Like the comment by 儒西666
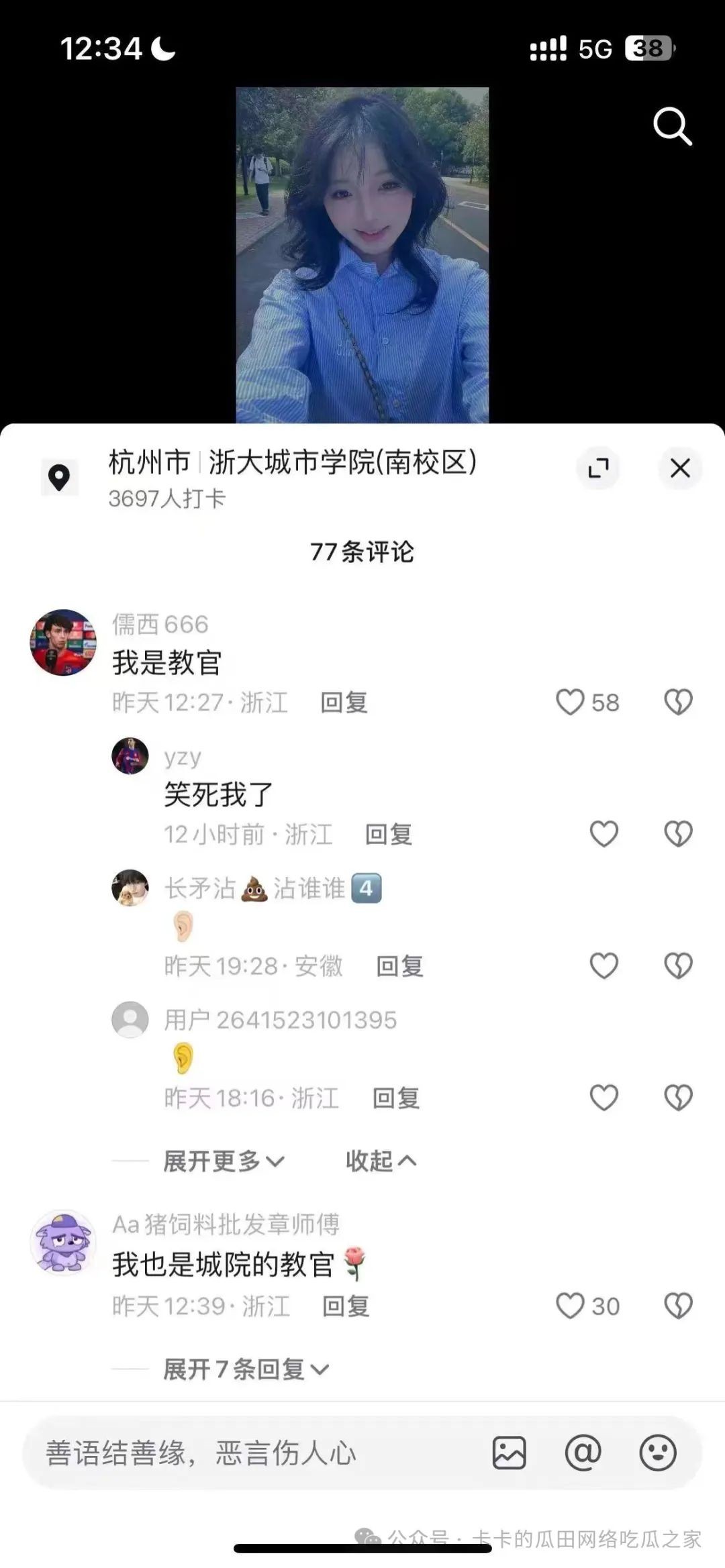 click(x=571, y=702)
